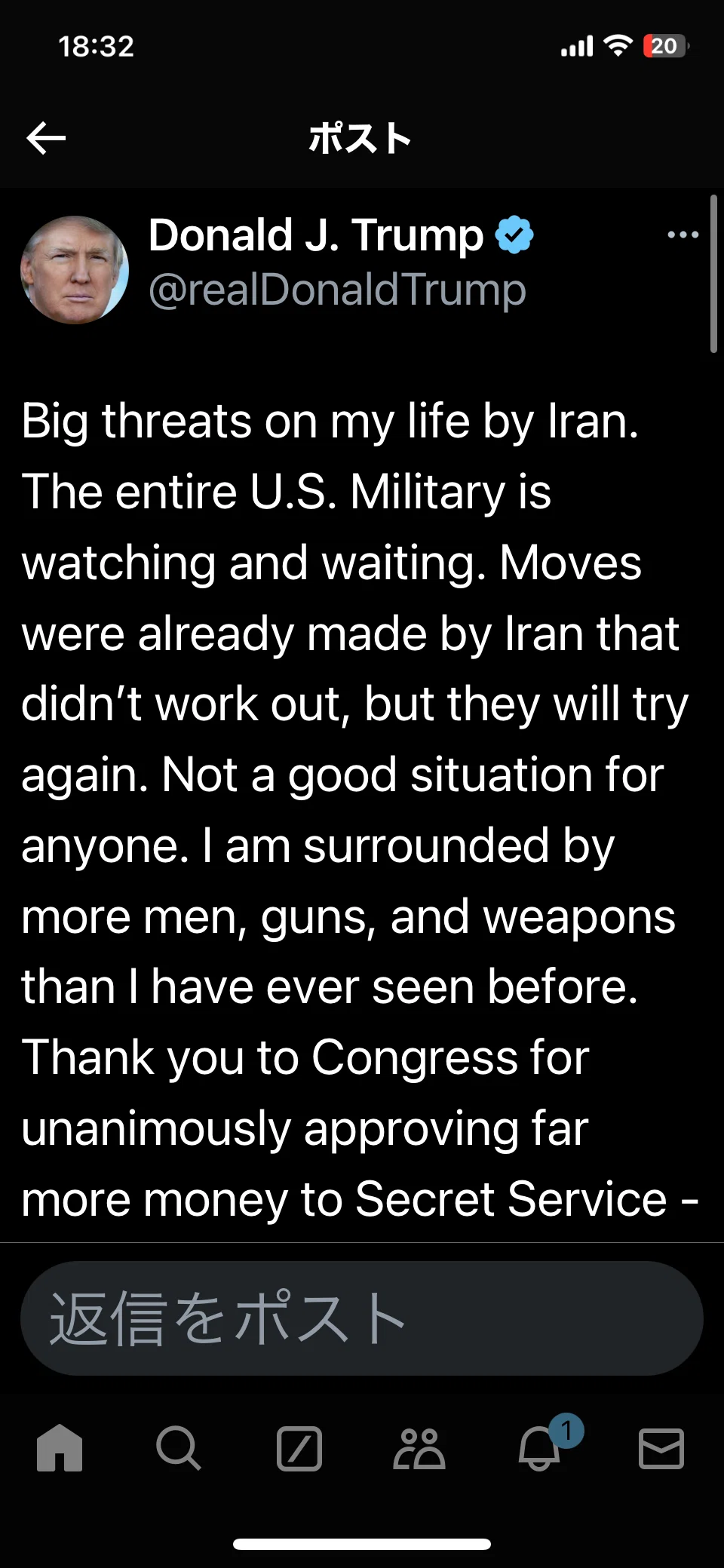Open the Communities people tab
The image size is (724, 1568).
[419, 1448]
